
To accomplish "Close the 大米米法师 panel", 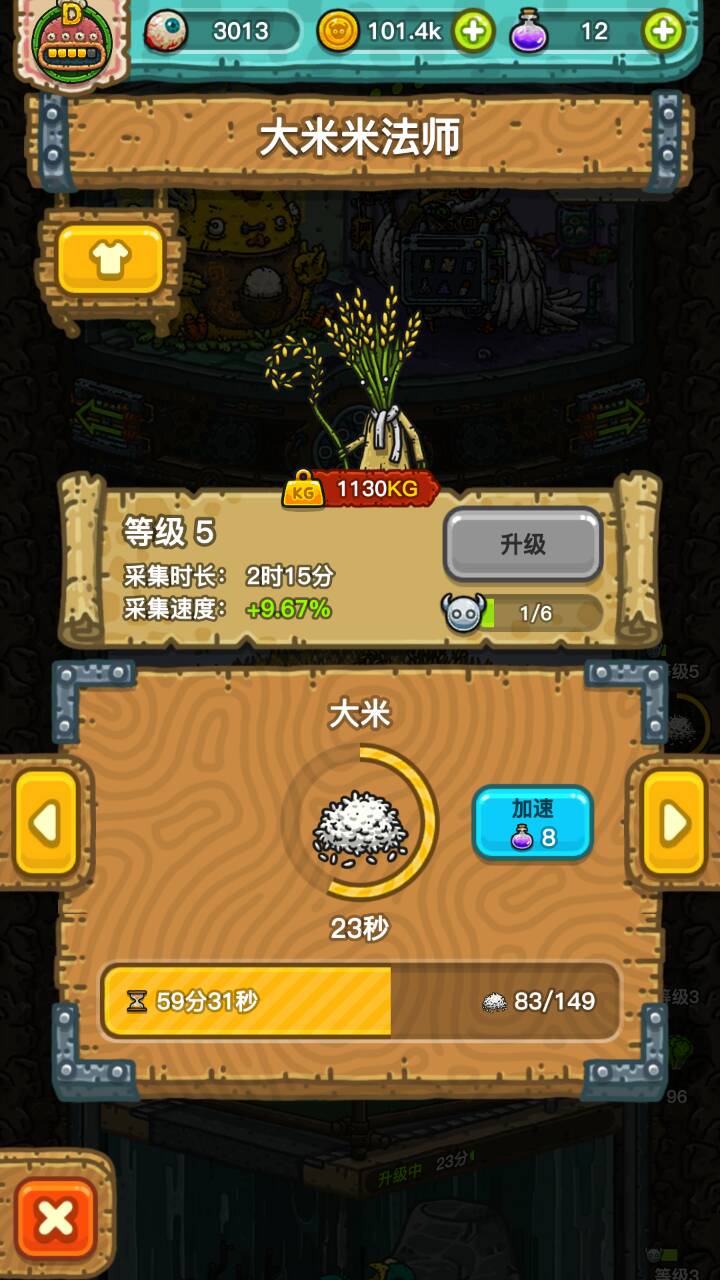I will click(x=56, y=1218).
